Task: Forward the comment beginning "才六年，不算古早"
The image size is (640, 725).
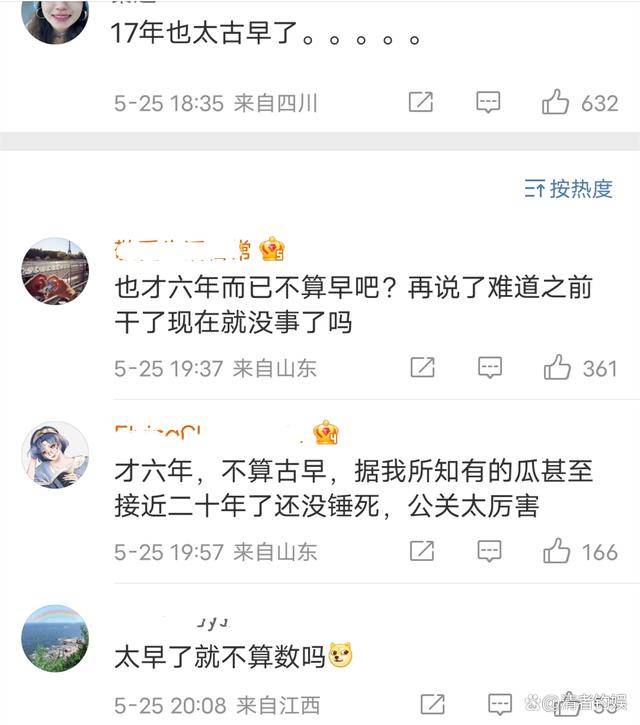Action: (422, 551)
